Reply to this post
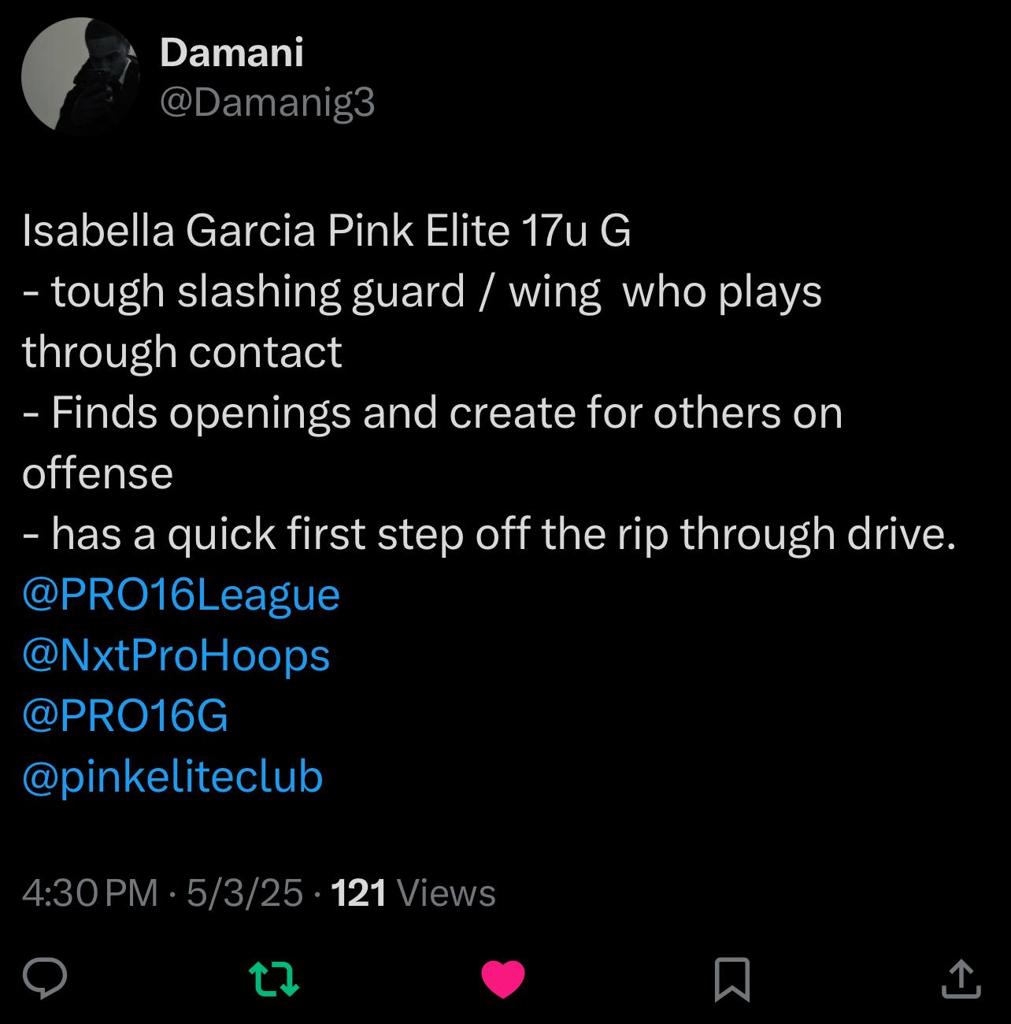This screenshot has height=1024, width=1011. [44, 978]
